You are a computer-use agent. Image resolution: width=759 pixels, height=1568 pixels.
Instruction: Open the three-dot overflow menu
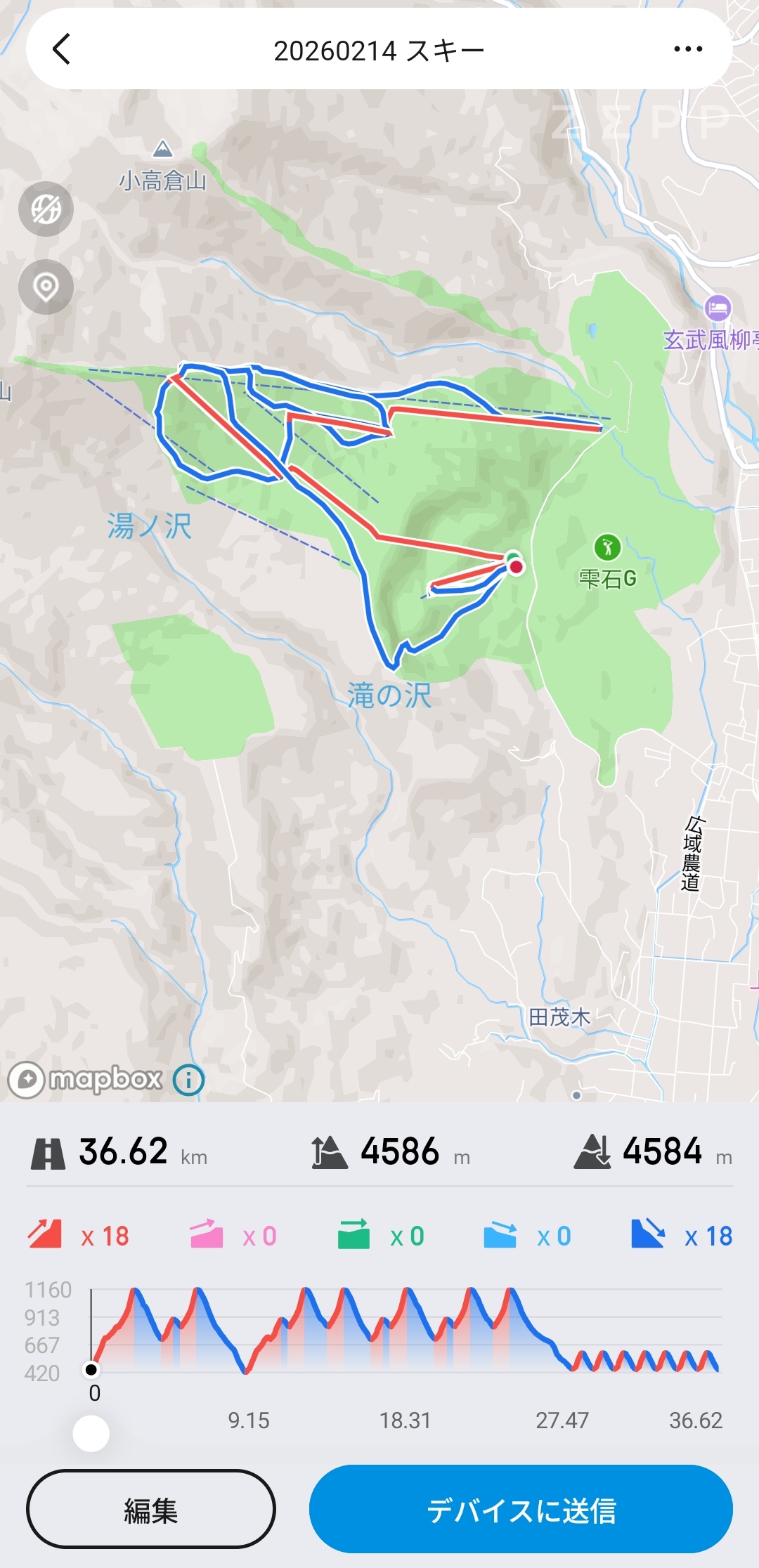pyautogui.click(x=687, y=49)
